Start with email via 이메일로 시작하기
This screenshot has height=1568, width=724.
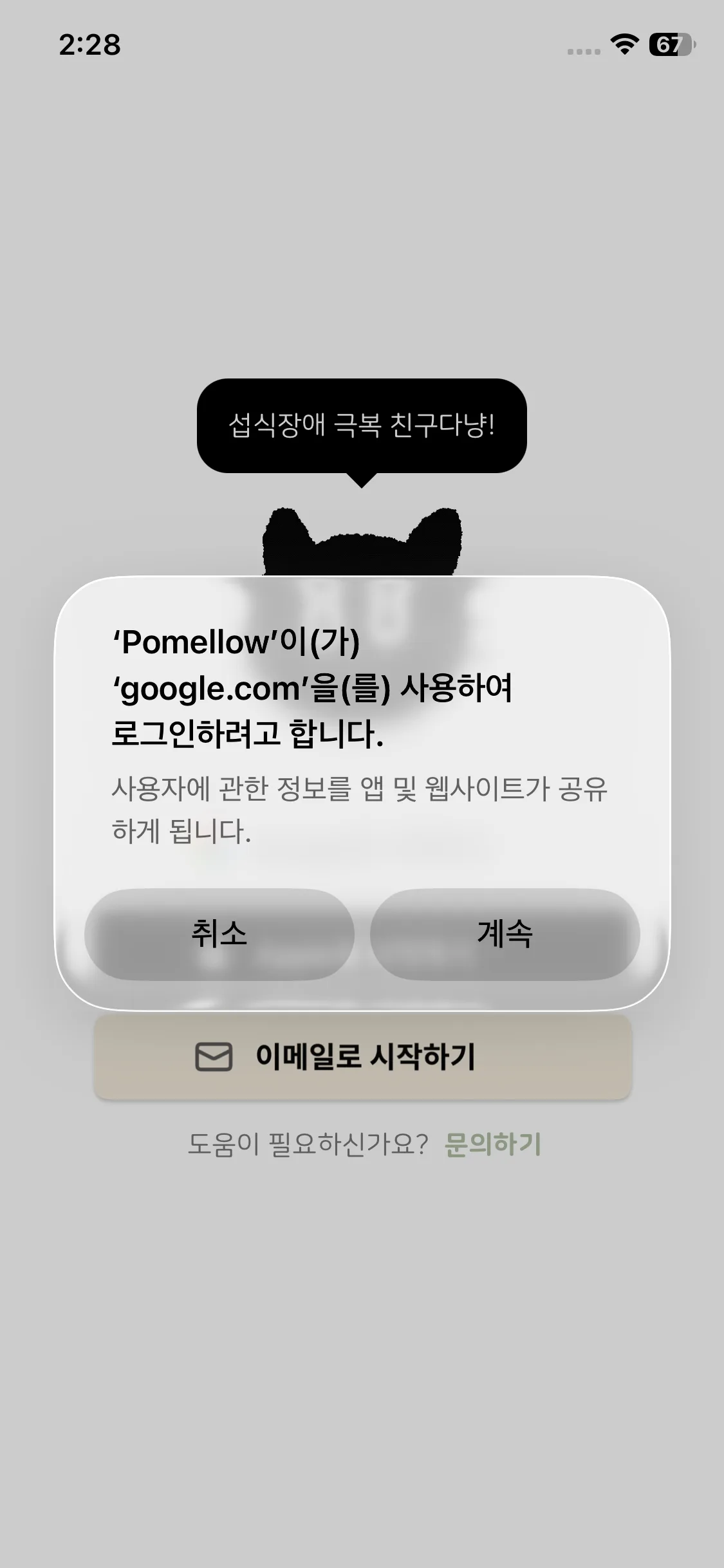click(x=363, y=1057)
